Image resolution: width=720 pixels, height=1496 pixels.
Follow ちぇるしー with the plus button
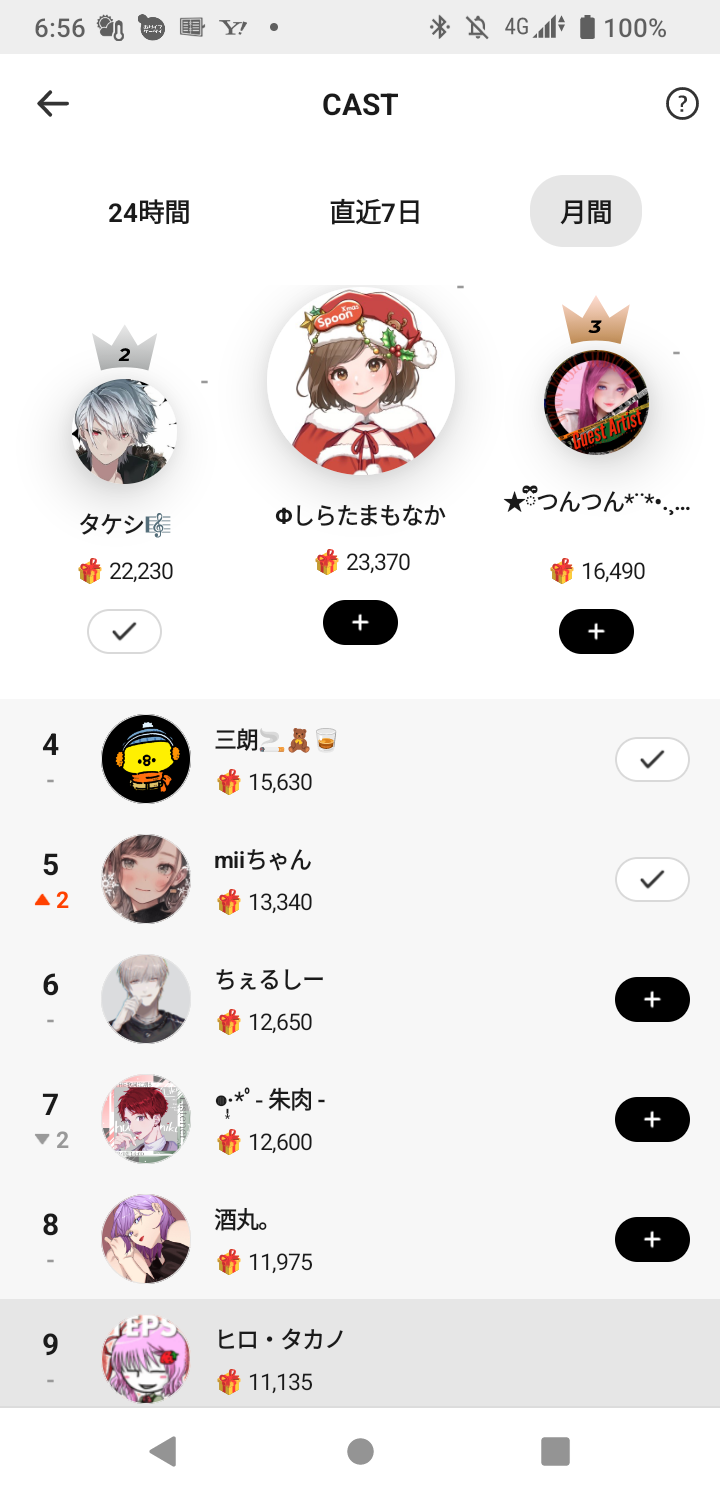[652, 1000]
